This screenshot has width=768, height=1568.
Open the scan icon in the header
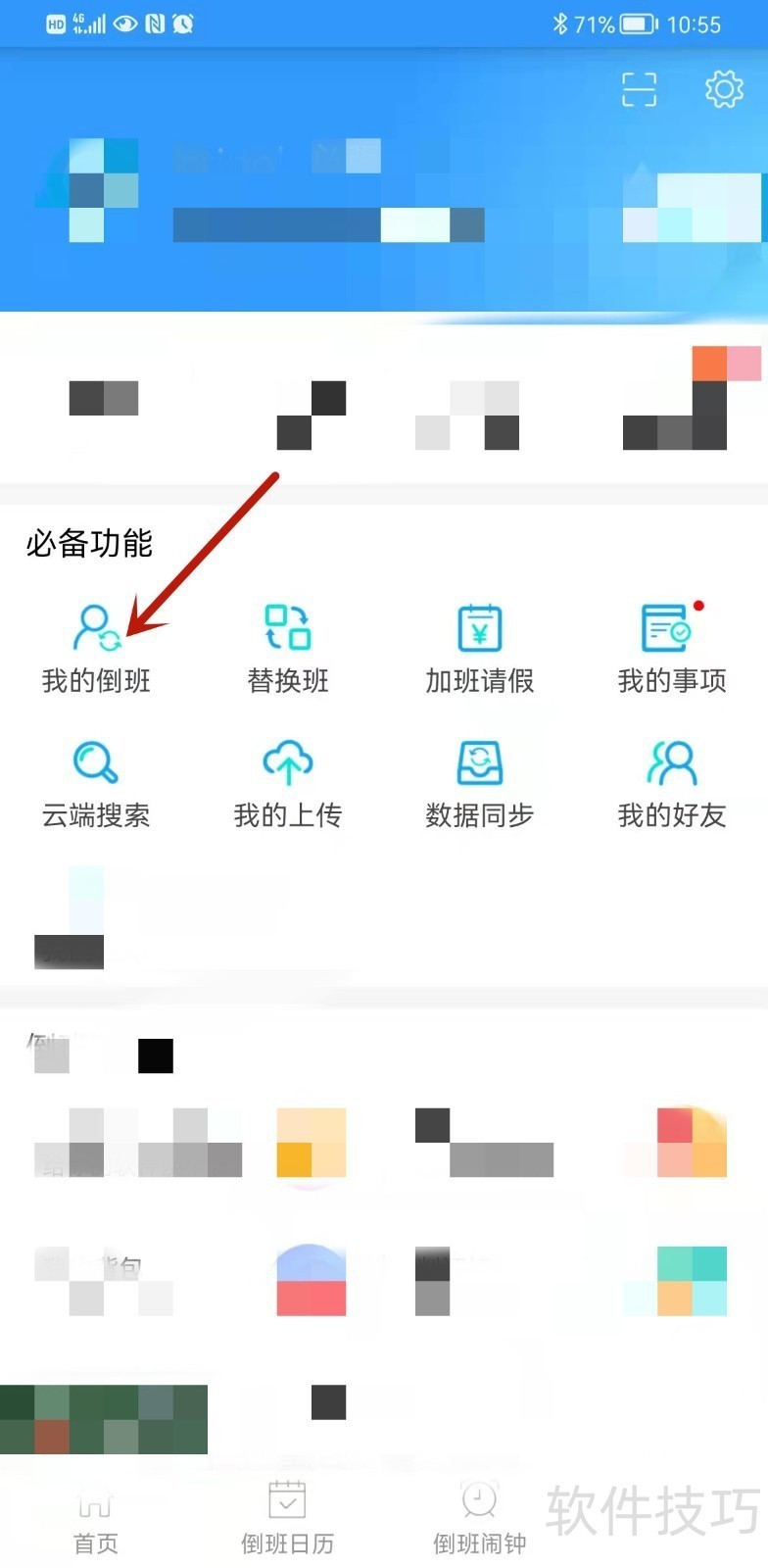(639, 89)
